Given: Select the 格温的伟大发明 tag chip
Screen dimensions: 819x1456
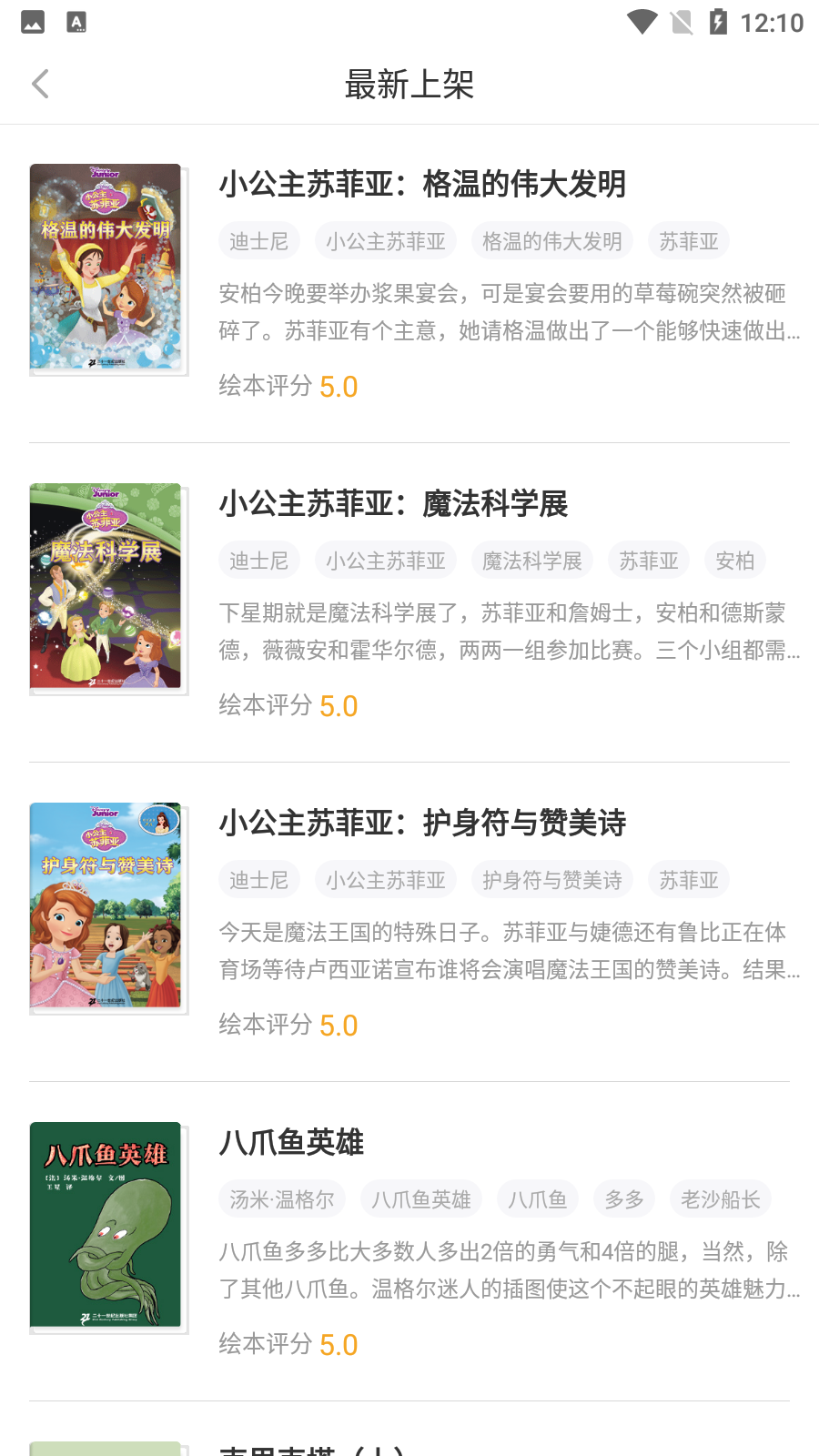Looking at the screenshot, I should (x=551, y=242).
